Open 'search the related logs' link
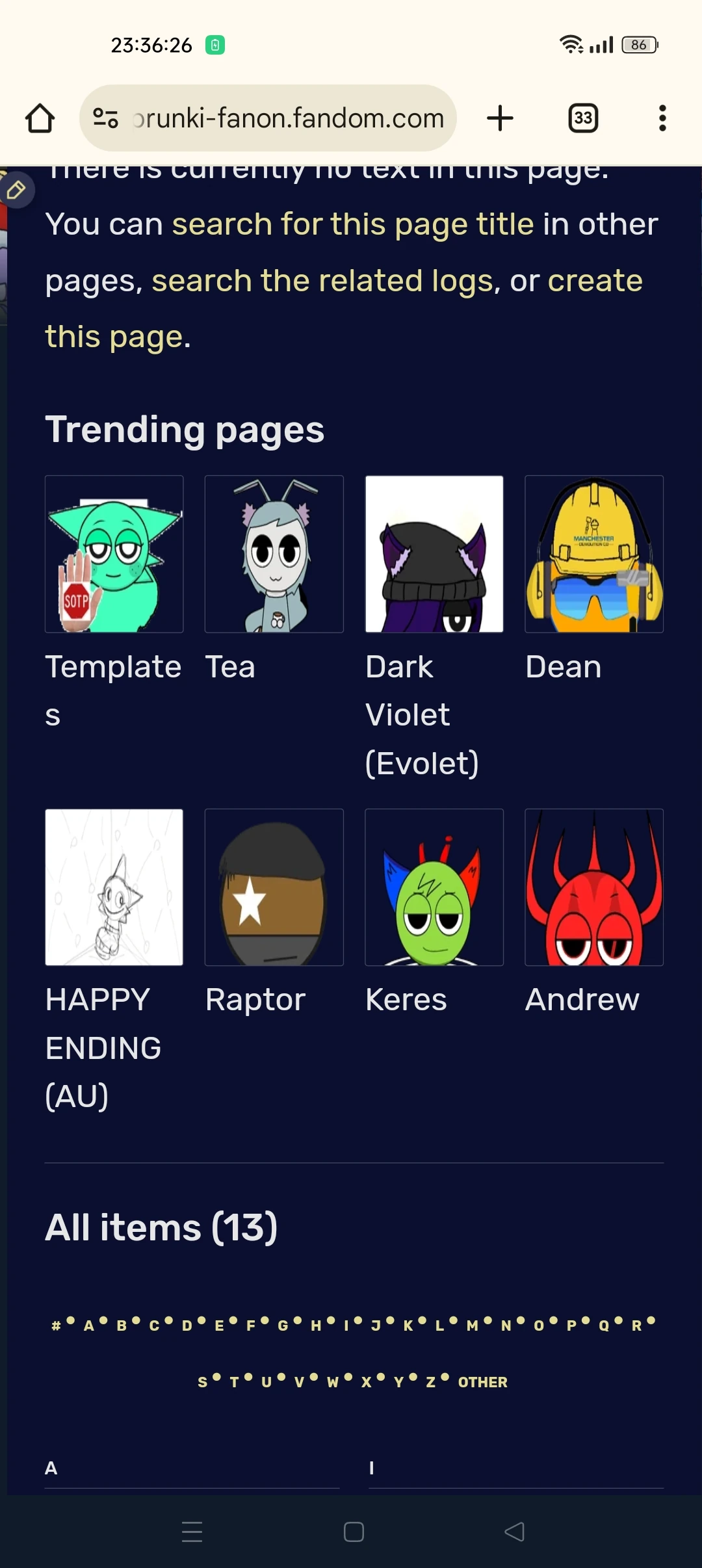Image resolution: width=702 pixels, height=1568 pixels. [x=322, y=281]
